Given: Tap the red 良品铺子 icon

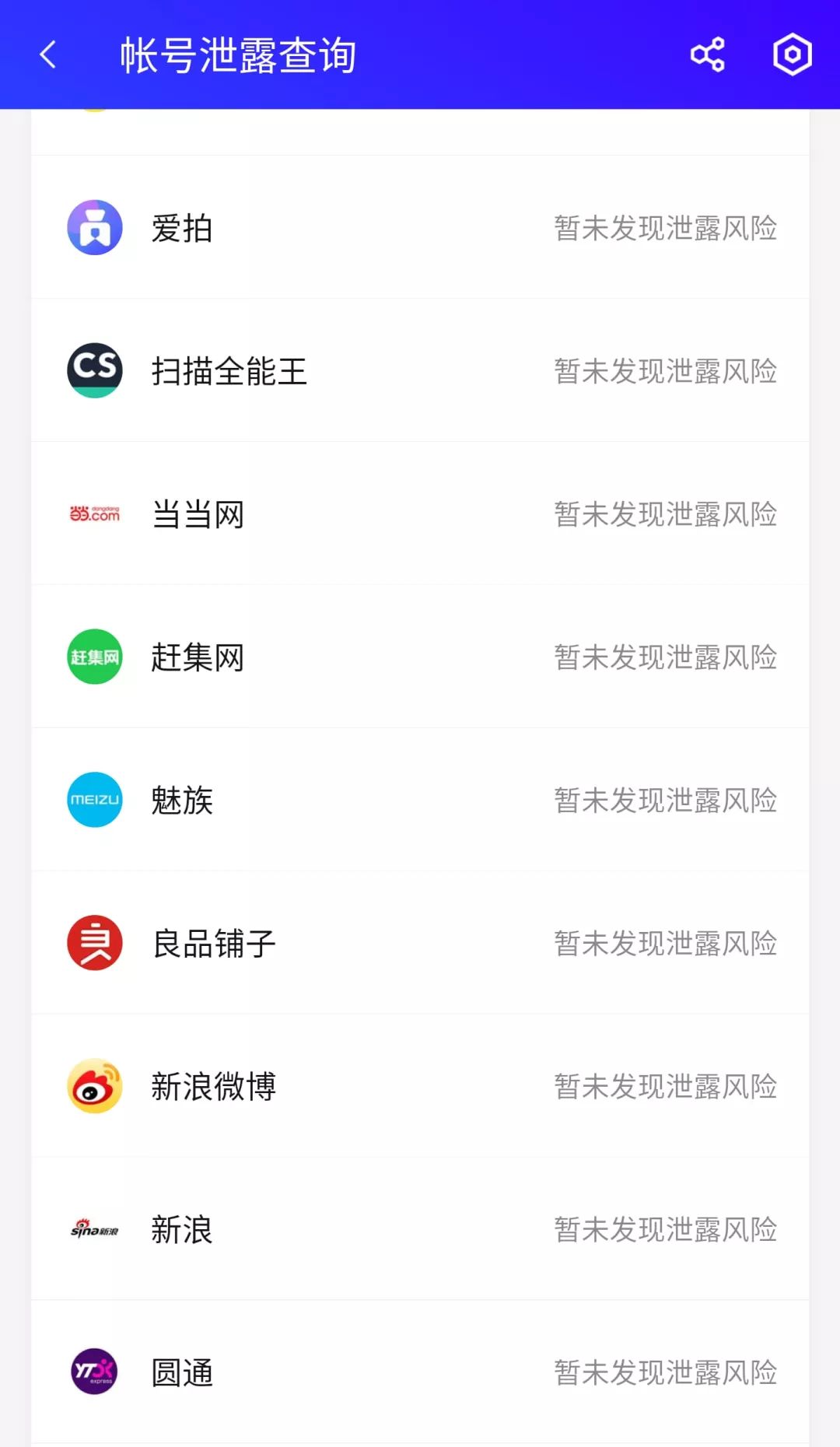Looking at the screenshot, I should tap(94, 944).
